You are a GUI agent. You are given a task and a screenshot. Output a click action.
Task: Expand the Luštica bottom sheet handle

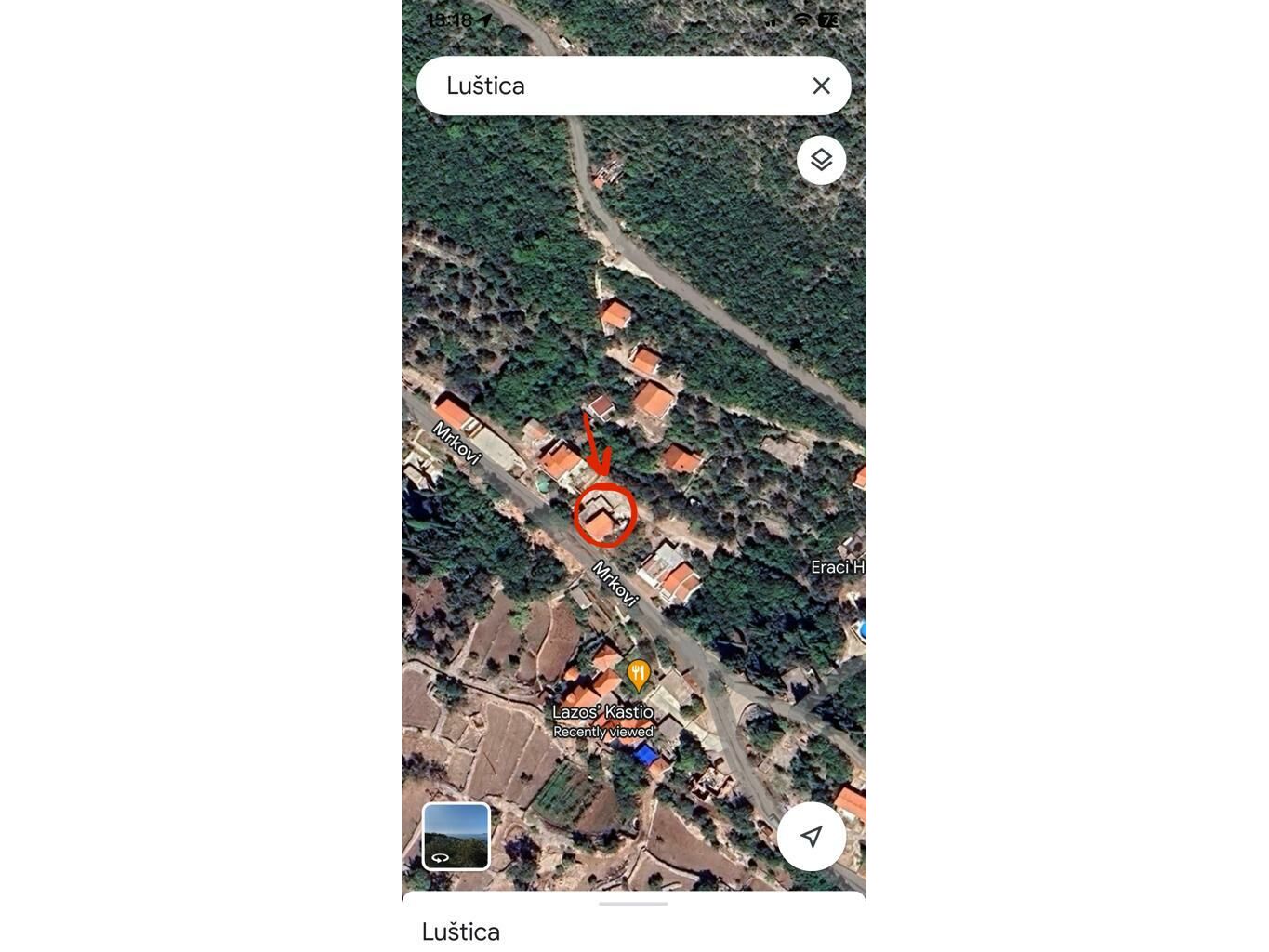(633, 904)
